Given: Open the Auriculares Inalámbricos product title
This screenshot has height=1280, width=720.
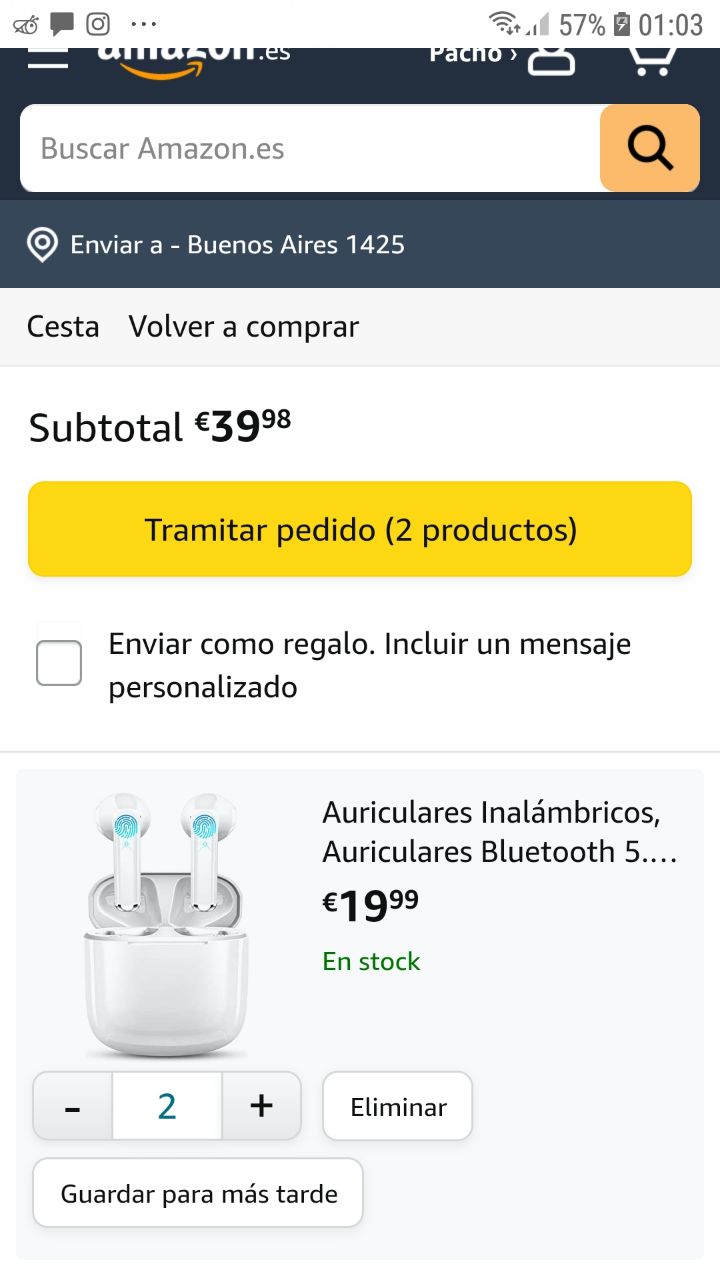Looking at the screenshot, I should pyautogui.click(x=500, y=832).
